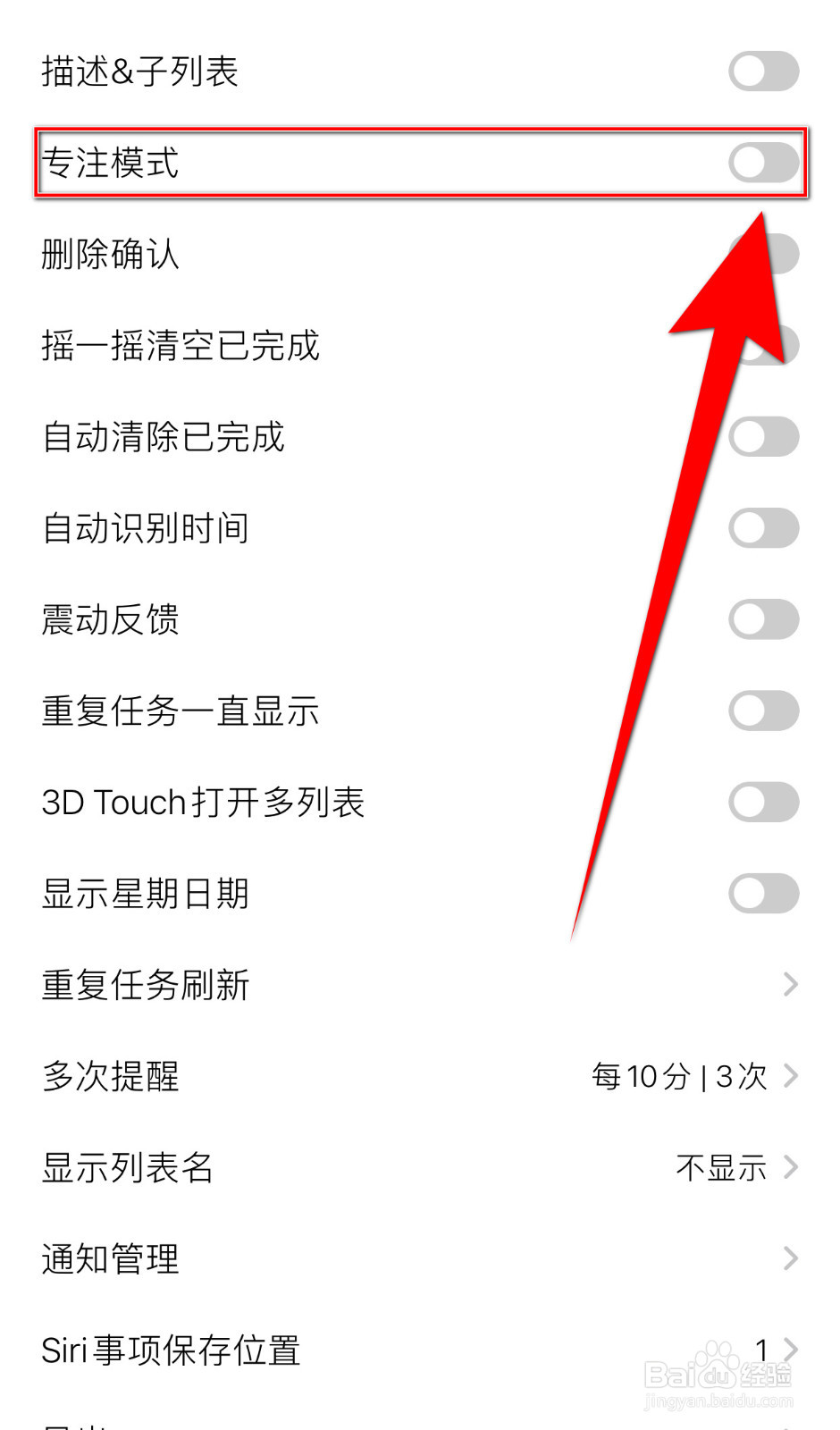840x1430 pixels.
Task: Turn on 震动反馈 vibration feedback
Action: click(x=762, y=619)
